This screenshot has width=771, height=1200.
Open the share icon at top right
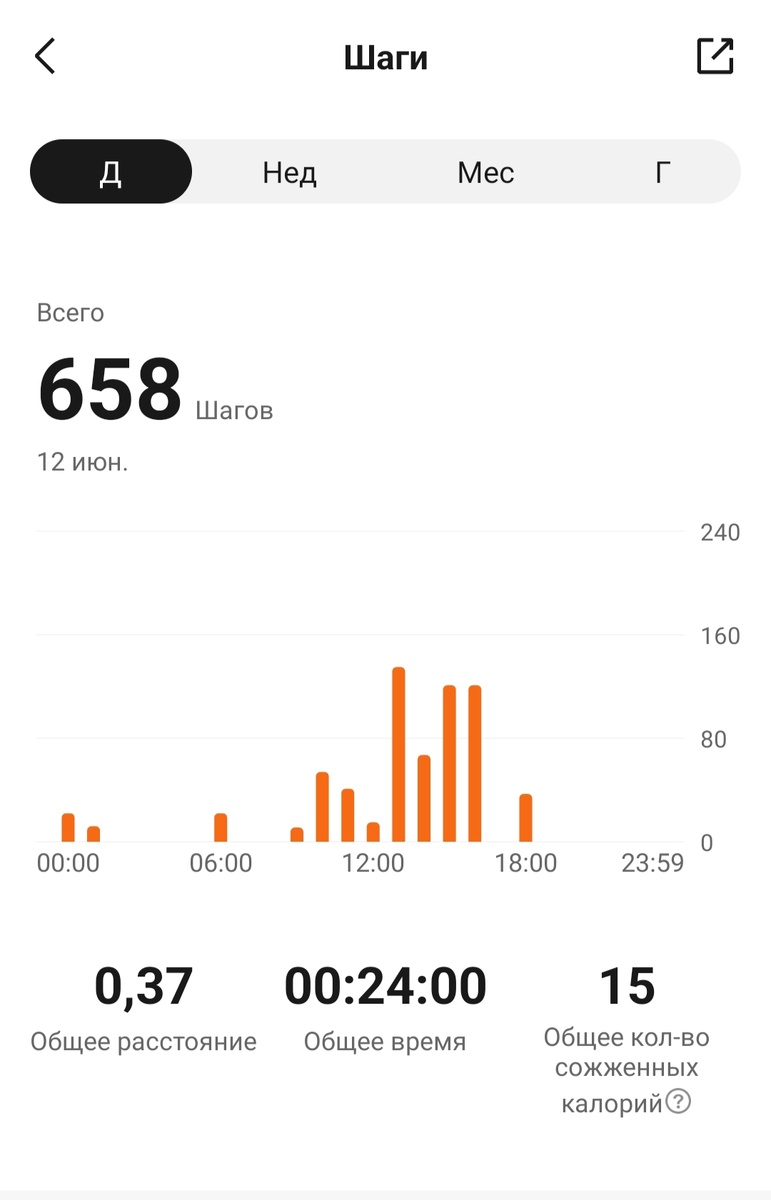tap(716, 57)
